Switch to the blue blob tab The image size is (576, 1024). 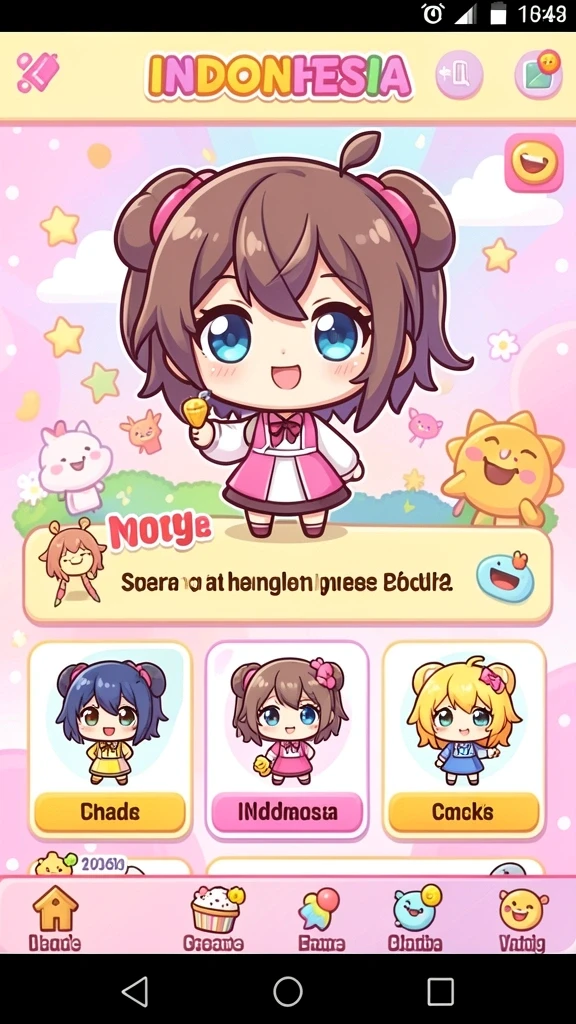point(416,918)
